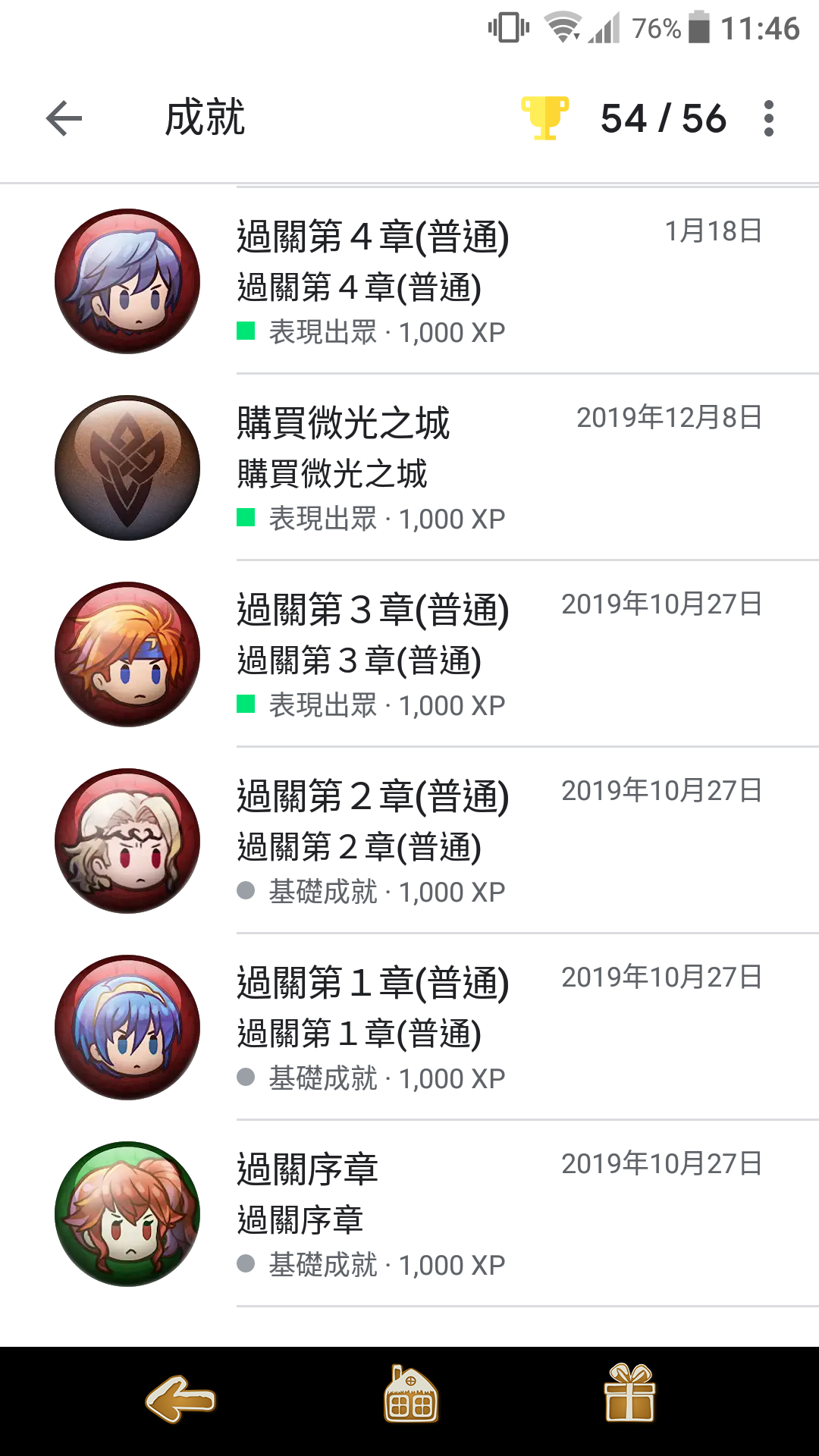Image resolution: width=819 pixels, height=1456 pixels.
Task: Open the three-dot overflow menu
Action: click(x=769, y=118)
